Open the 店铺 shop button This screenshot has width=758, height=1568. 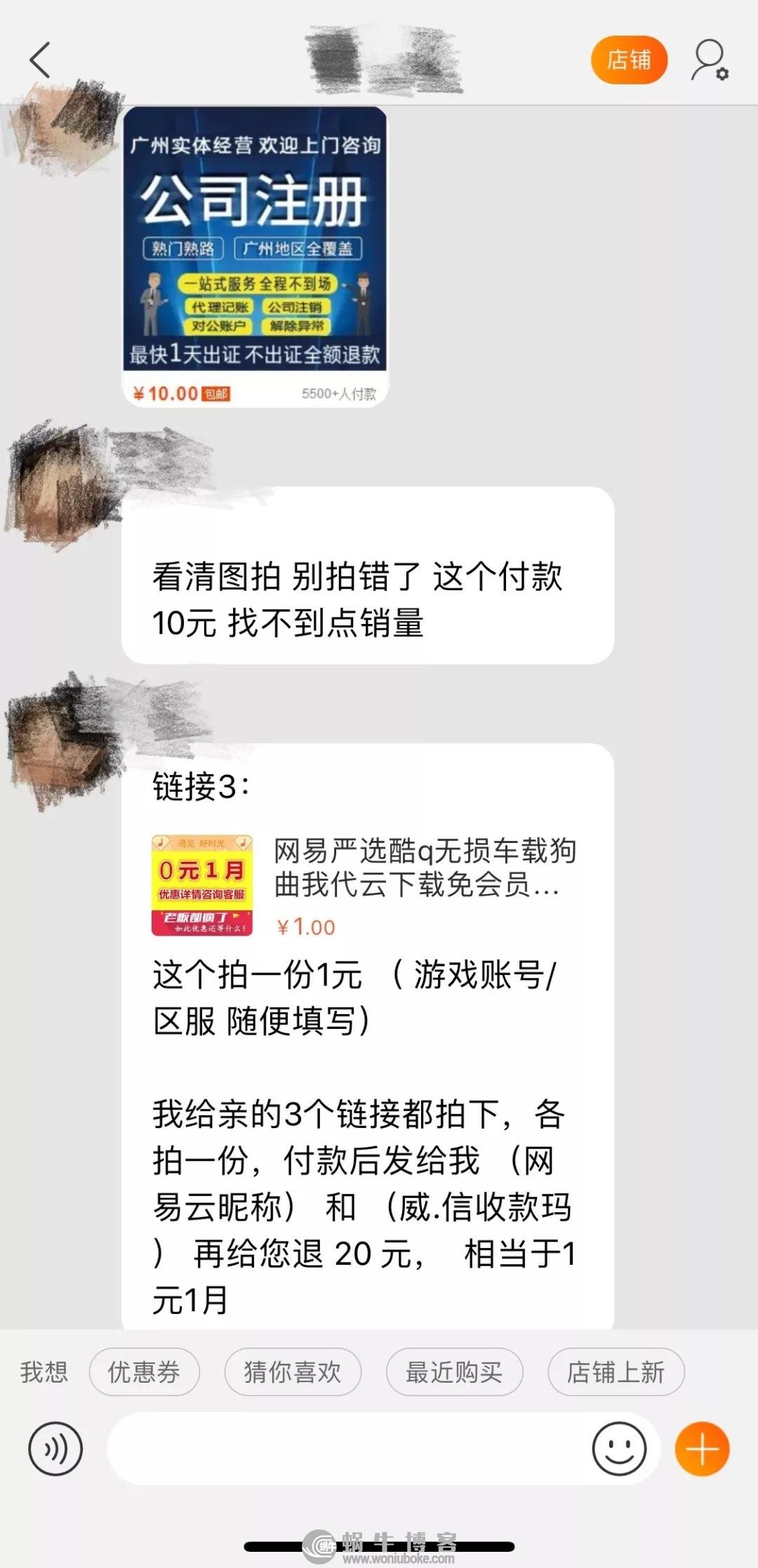(629, 60)
